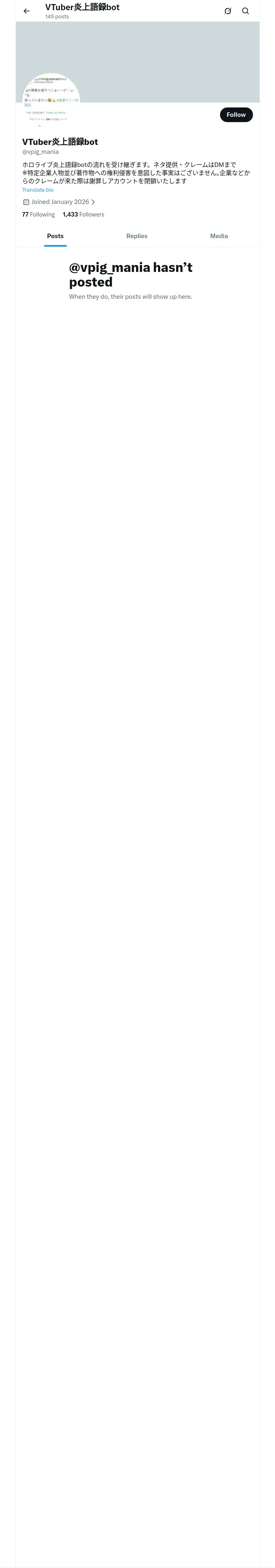Open the profile banner image
275x1568 pixels.
tap(138, 62)
